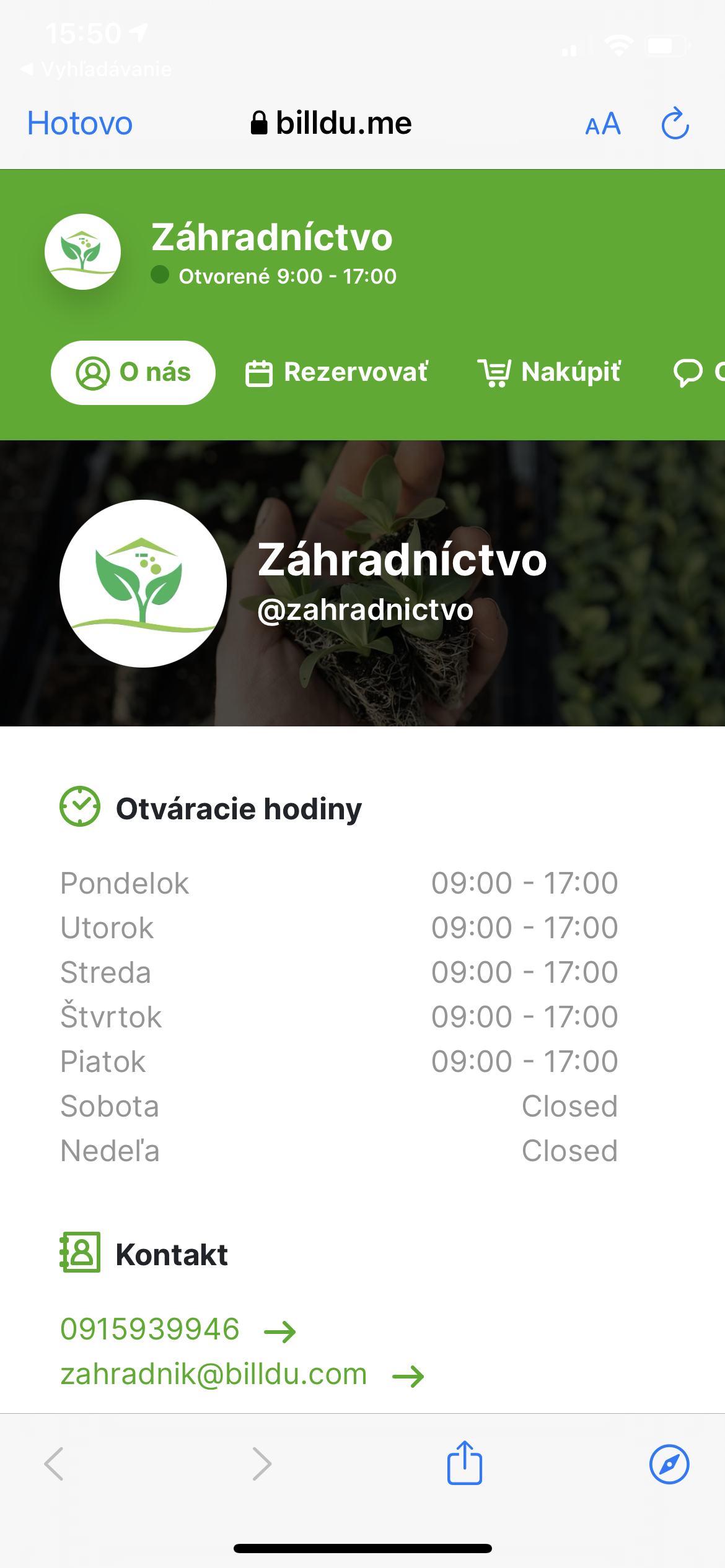
Task: Switch to the Rezervovať tab
Action: 337,373
